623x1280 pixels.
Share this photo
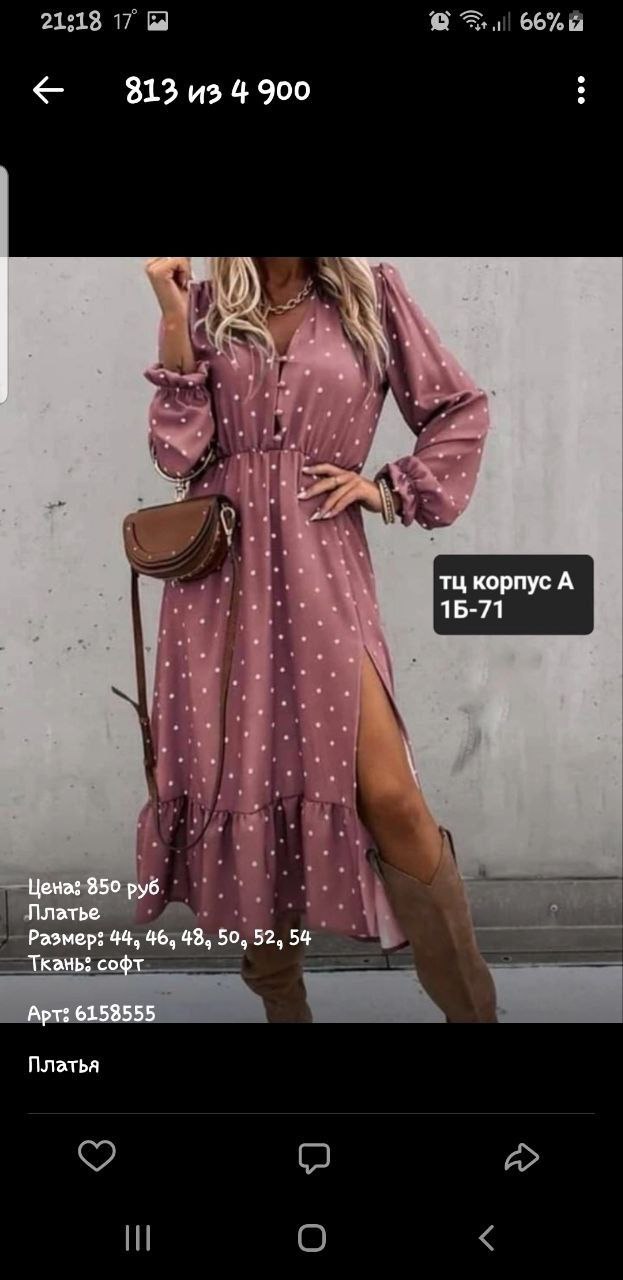tap(521, 1158)
